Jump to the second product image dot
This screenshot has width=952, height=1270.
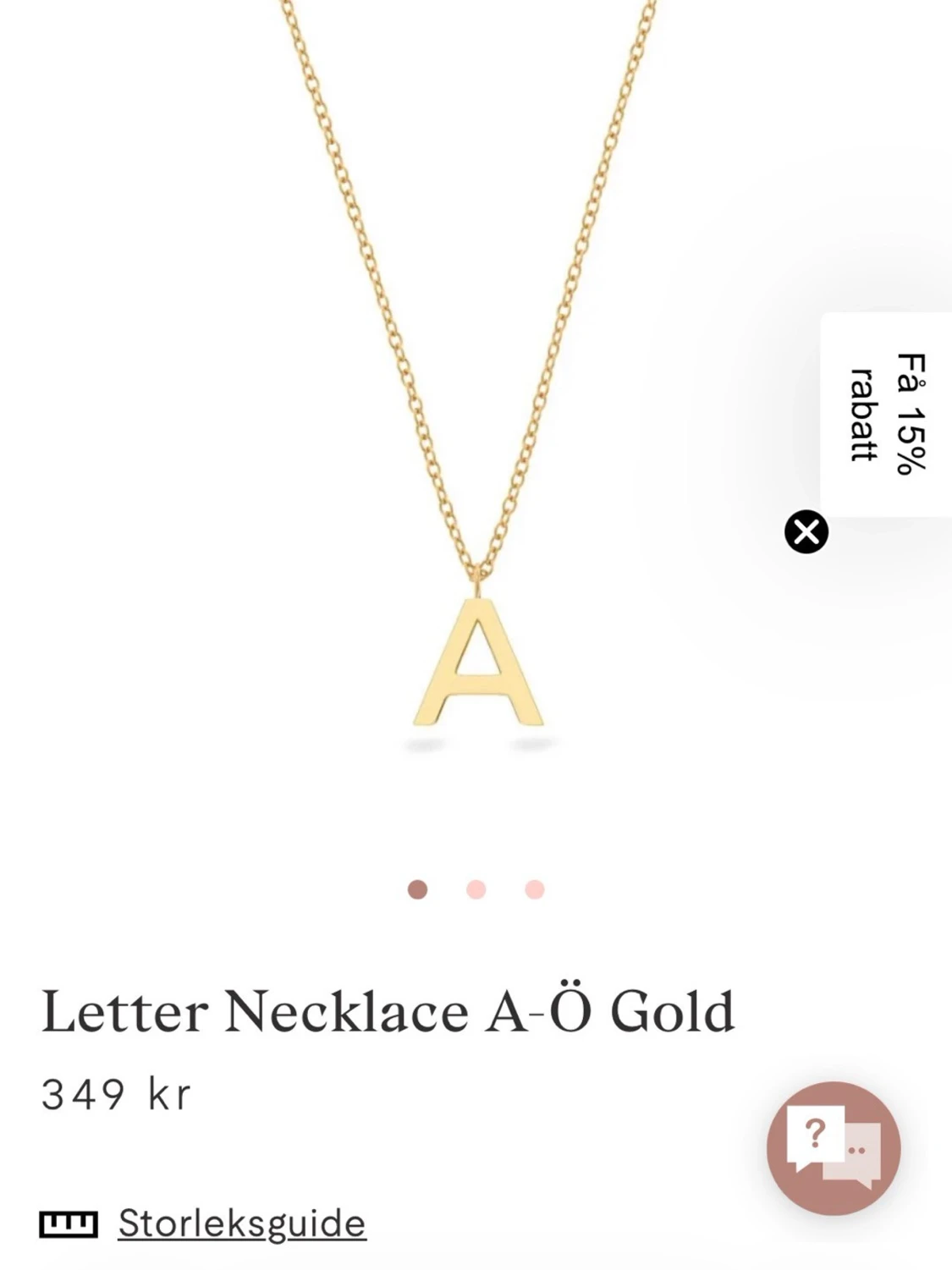point(476,889)
